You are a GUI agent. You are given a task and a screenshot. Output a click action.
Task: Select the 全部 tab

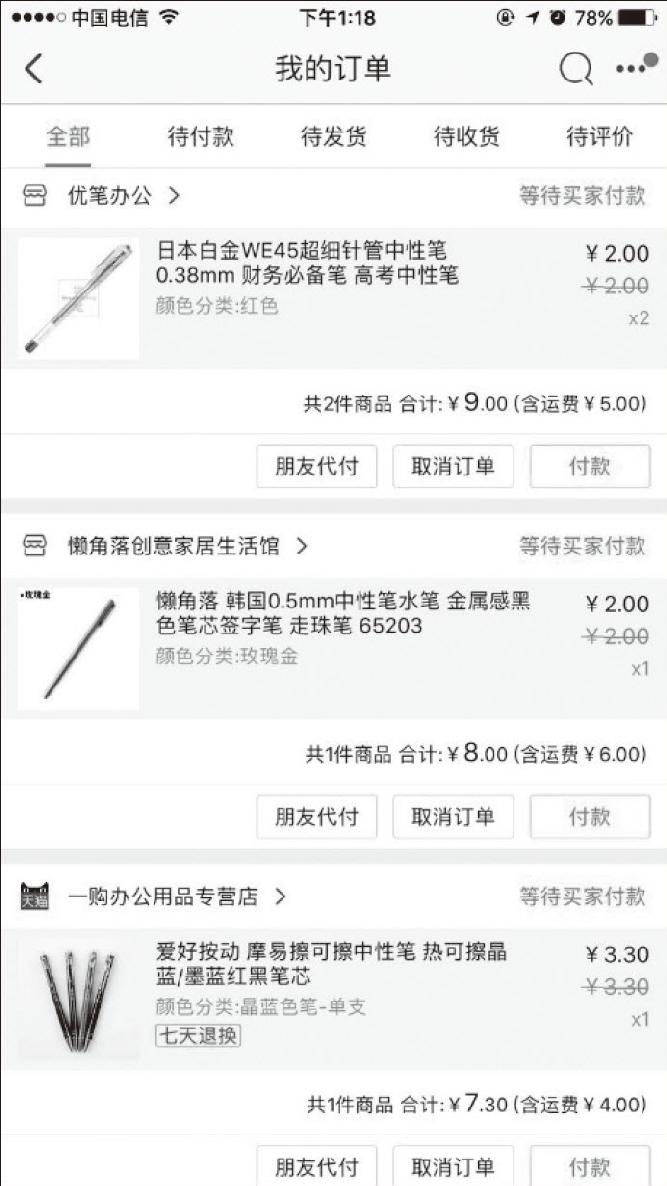pyautogui.click(x=68, y=137)
